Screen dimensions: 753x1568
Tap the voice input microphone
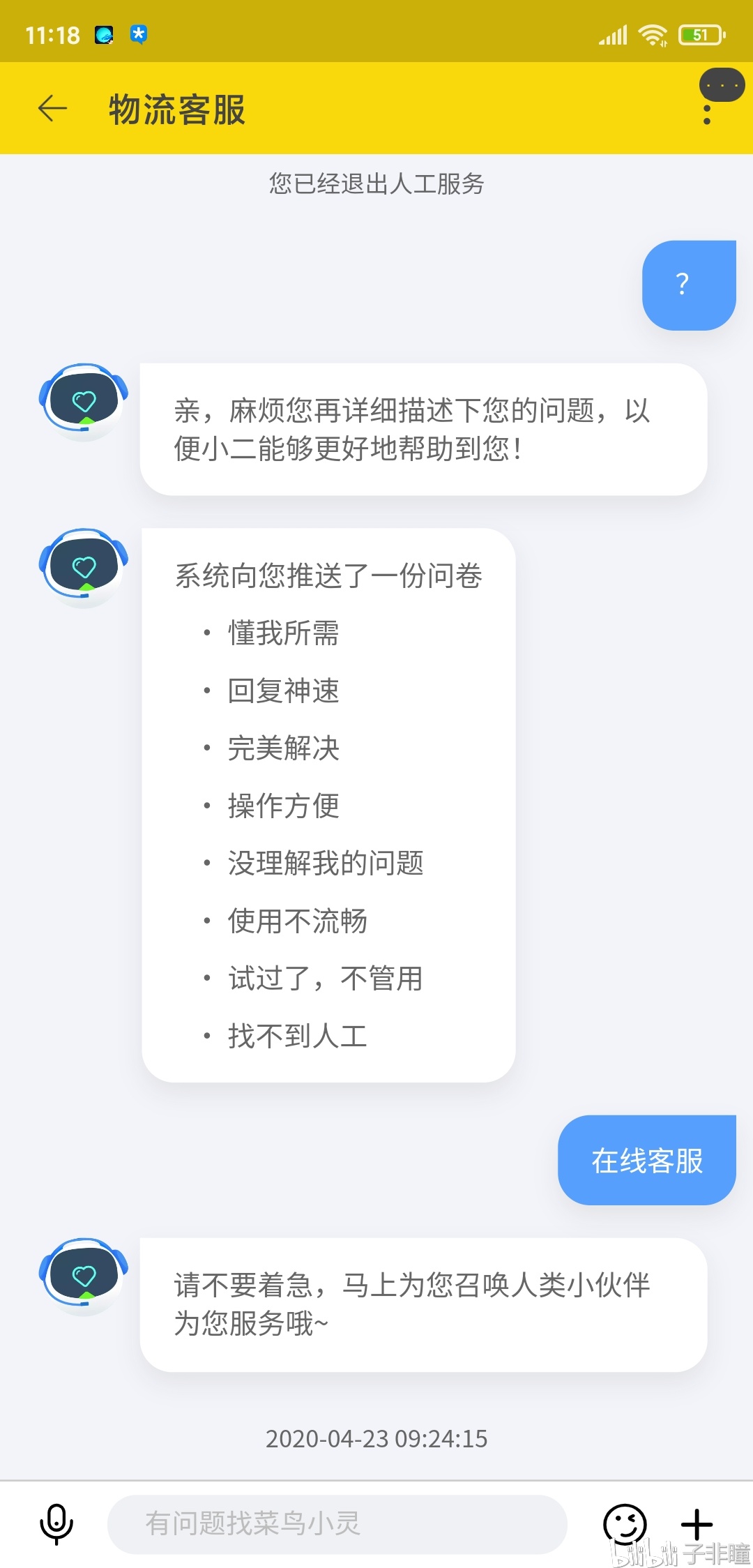[56, 1523]
